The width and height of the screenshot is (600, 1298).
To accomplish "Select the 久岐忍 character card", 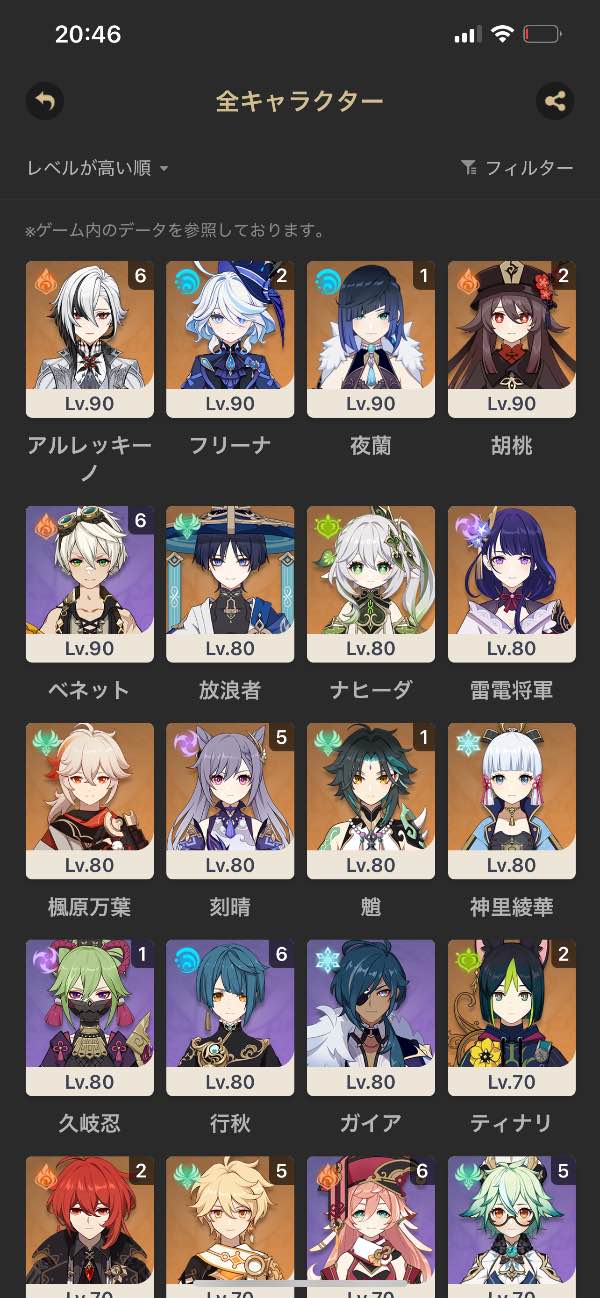I will pos(90,1017).
